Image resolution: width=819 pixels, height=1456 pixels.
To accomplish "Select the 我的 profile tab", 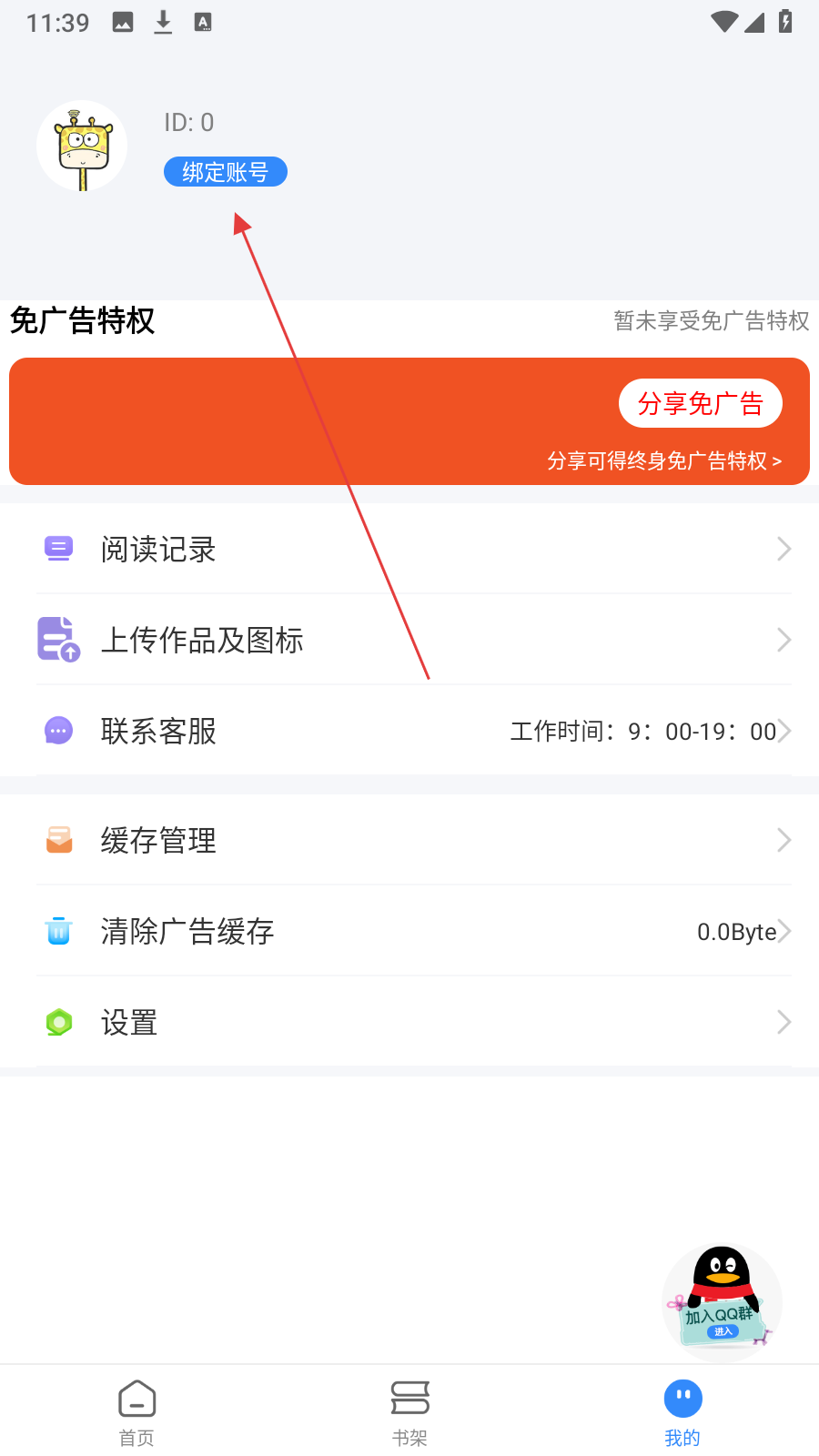I will (682, 1411).
